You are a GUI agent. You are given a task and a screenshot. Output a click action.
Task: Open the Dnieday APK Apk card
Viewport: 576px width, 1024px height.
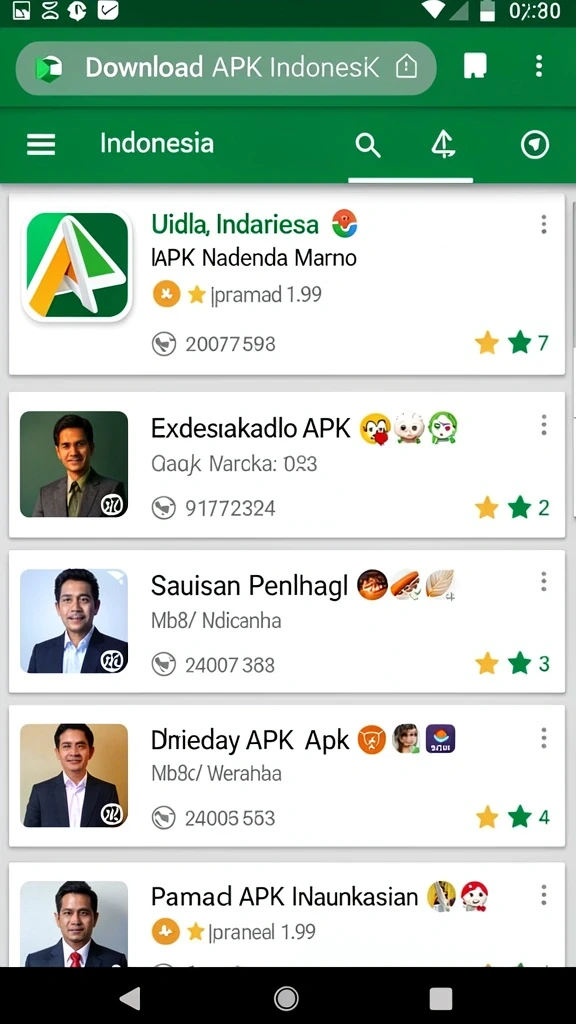click(287, 776)
